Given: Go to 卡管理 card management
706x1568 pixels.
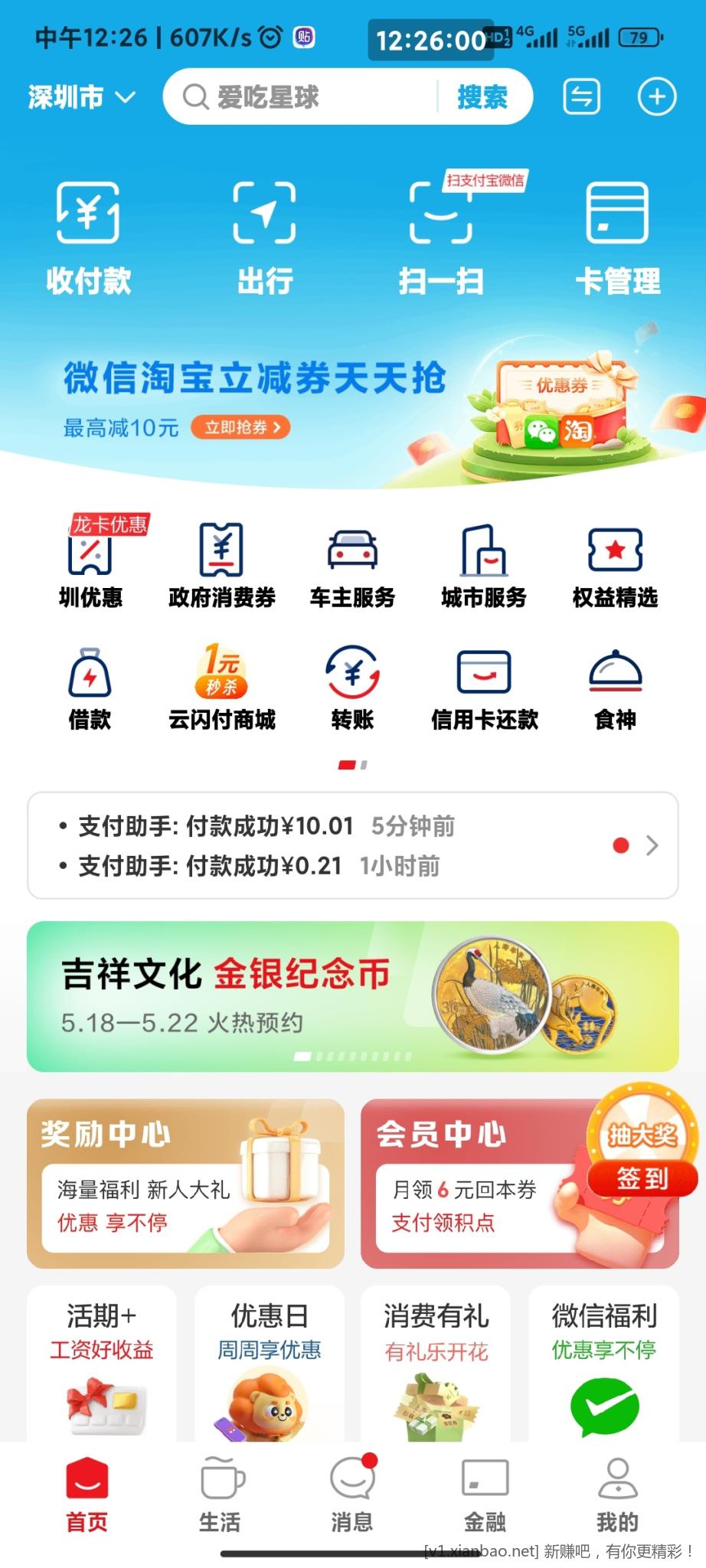Looking at the screenshot, I should (617, 238).
